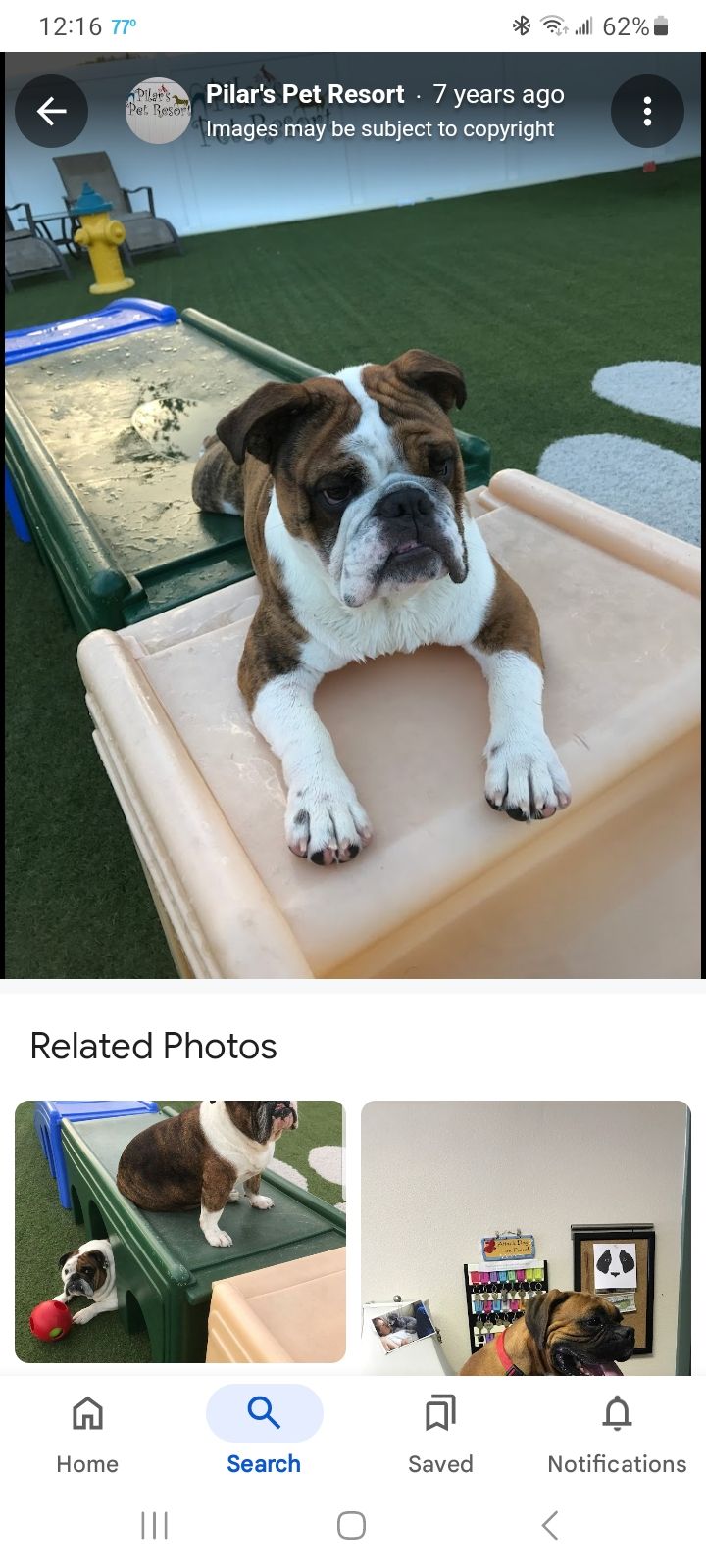Go back using the arrow icon

tap(51, 112)
